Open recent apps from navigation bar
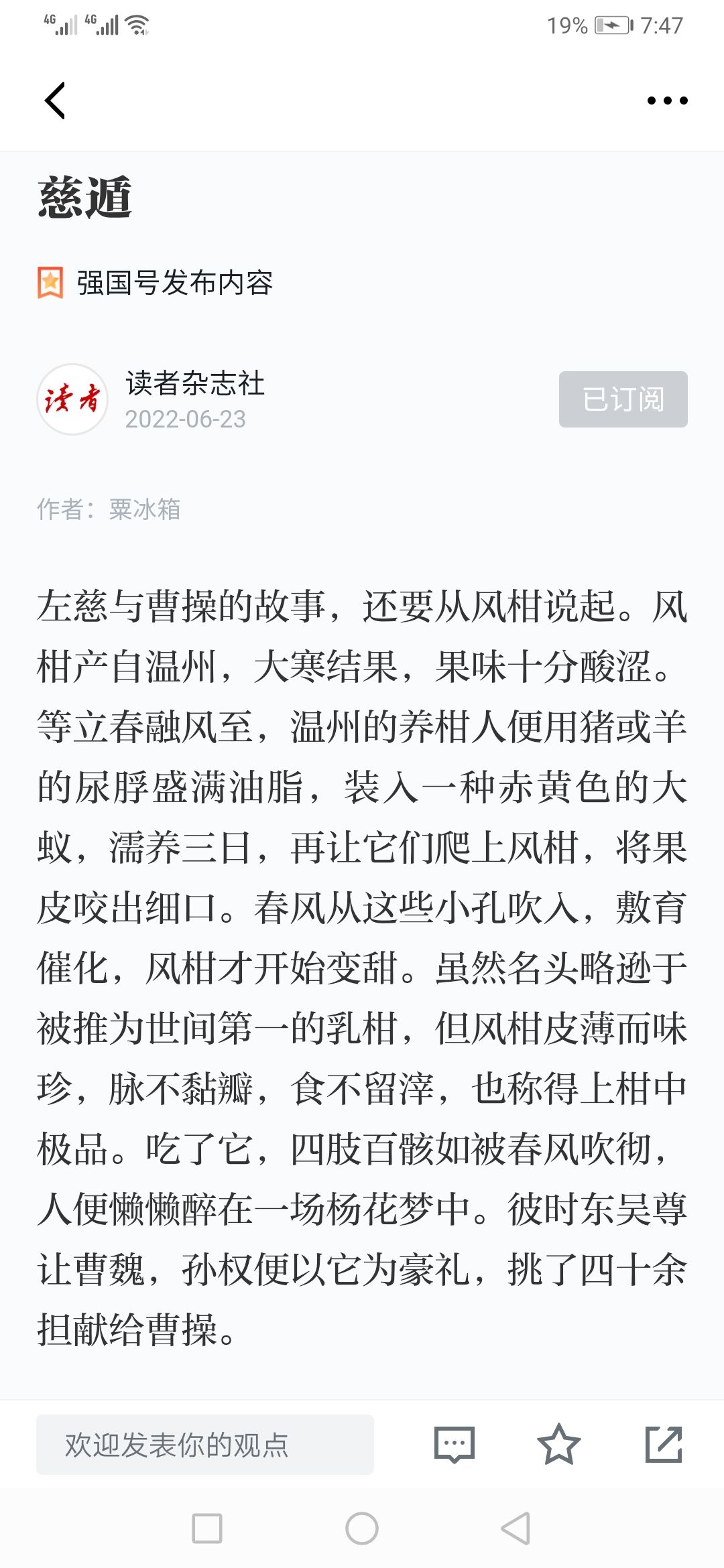Viewport: 724px width, 1568px height. (207, 1528)
